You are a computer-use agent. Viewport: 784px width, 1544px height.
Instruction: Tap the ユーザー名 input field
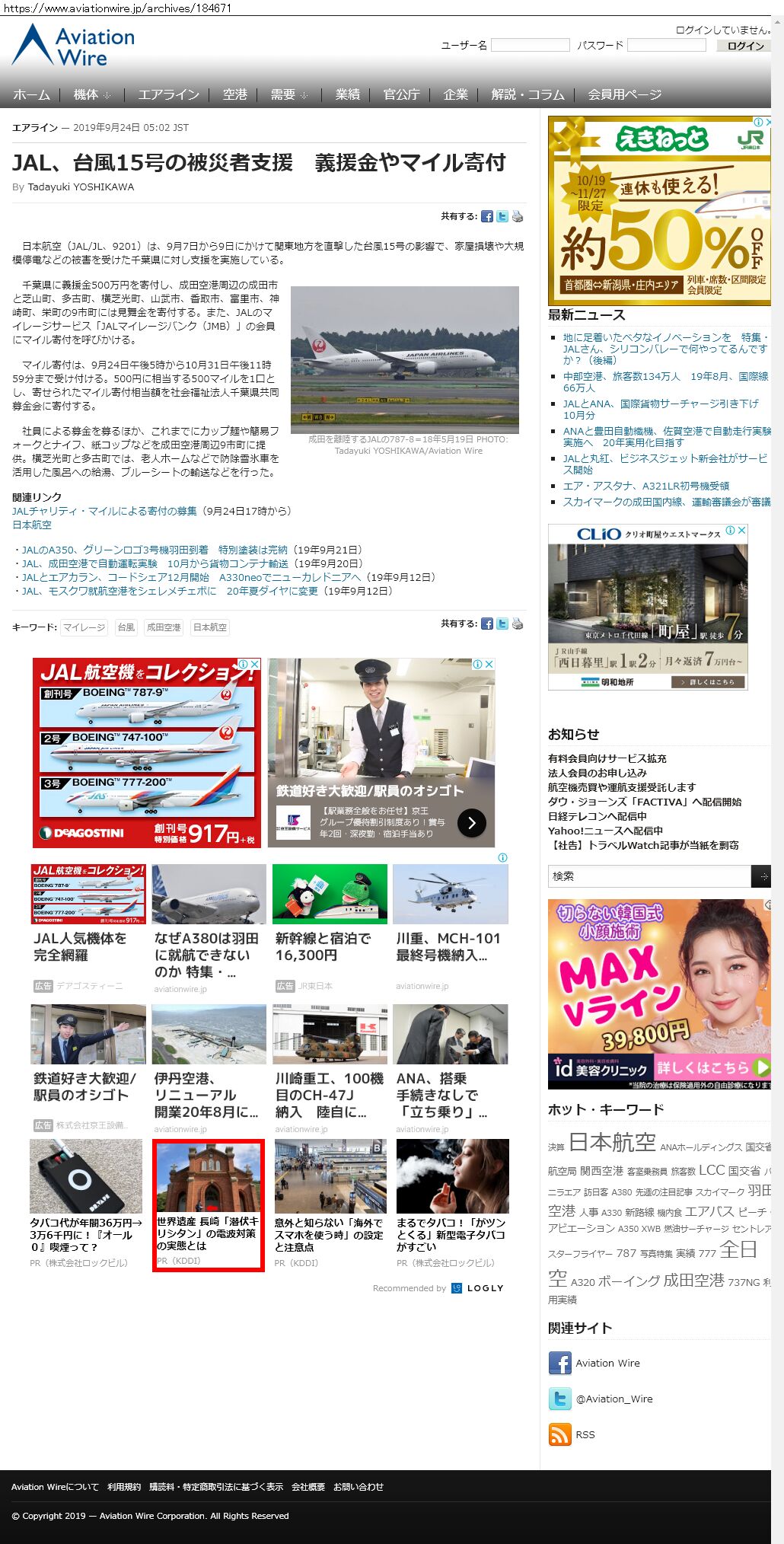(531, 45)
